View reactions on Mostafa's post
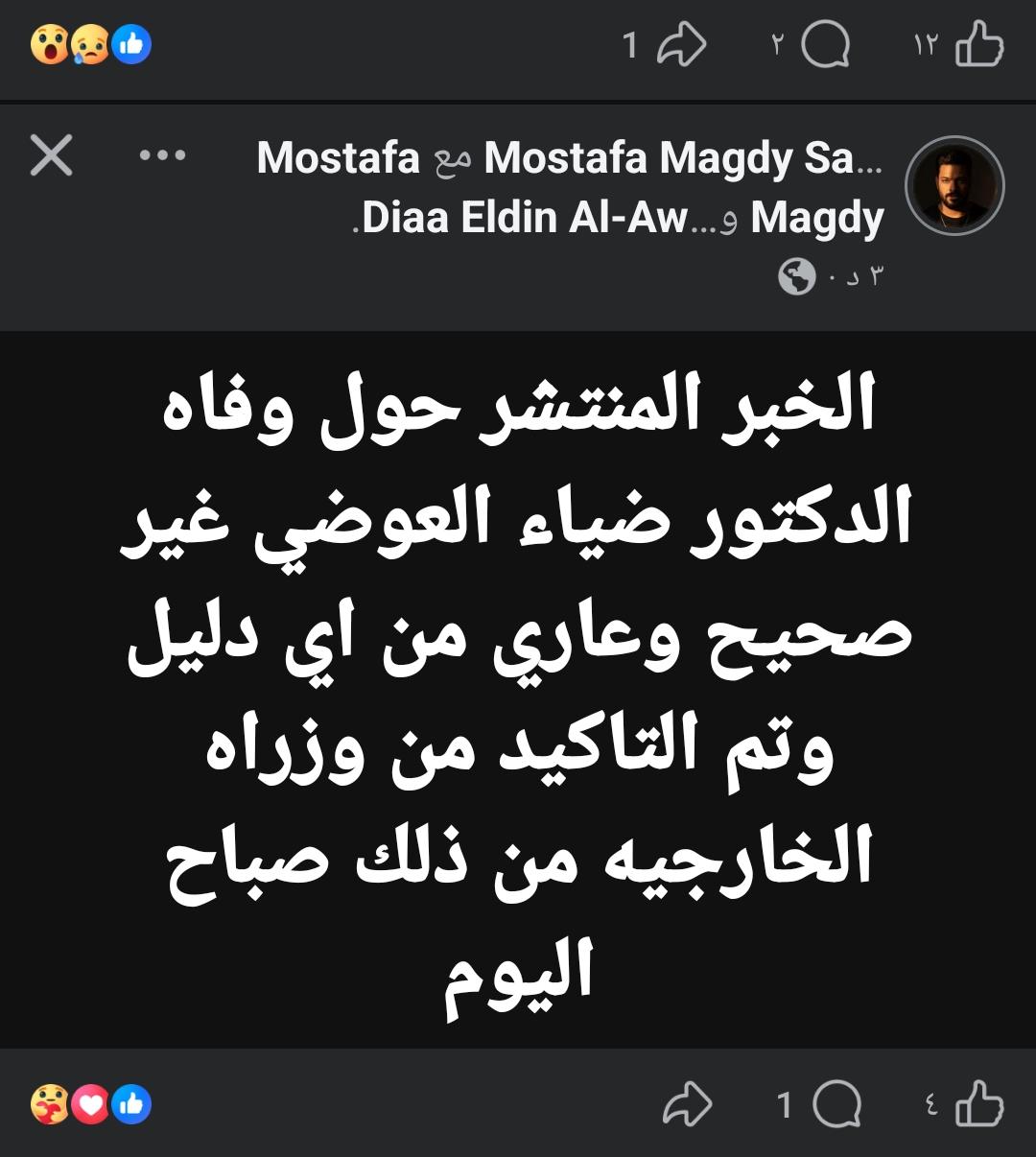The width and height of the screenshot is (1036, 1157). pos(91,1105)
